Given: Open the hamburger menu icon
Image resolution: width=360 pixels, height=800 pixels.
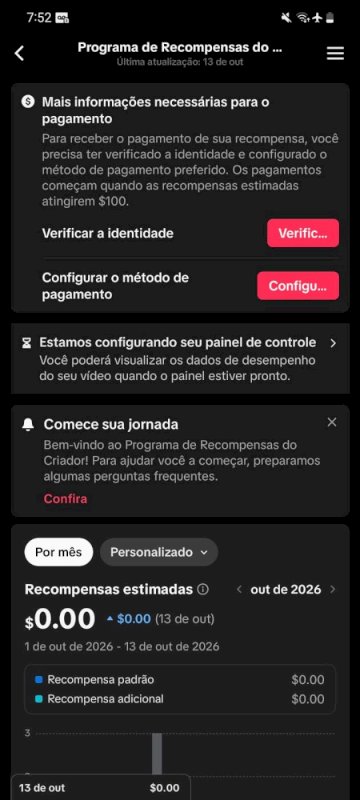Looking at the screenshot, I should click(x=335, y=54).
